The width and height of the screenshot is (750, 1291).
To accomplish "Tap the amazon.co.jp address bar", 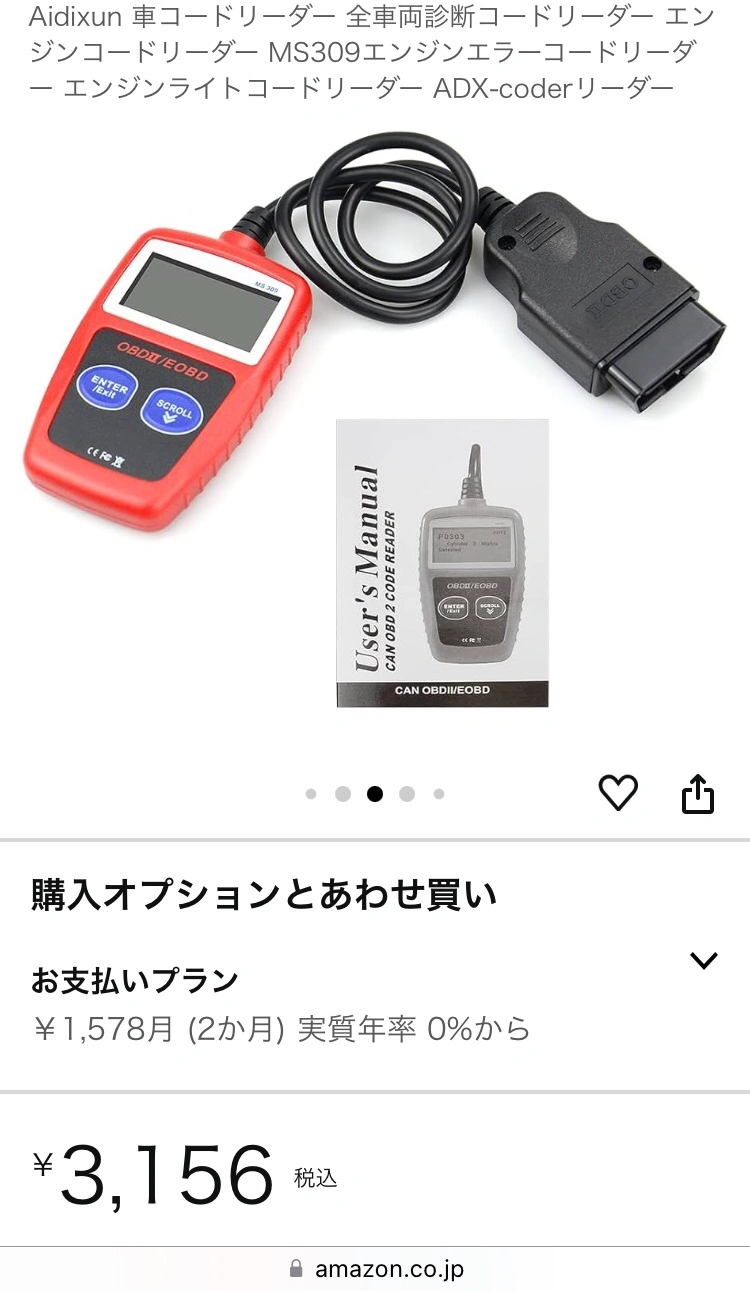I will [376, 1269].
